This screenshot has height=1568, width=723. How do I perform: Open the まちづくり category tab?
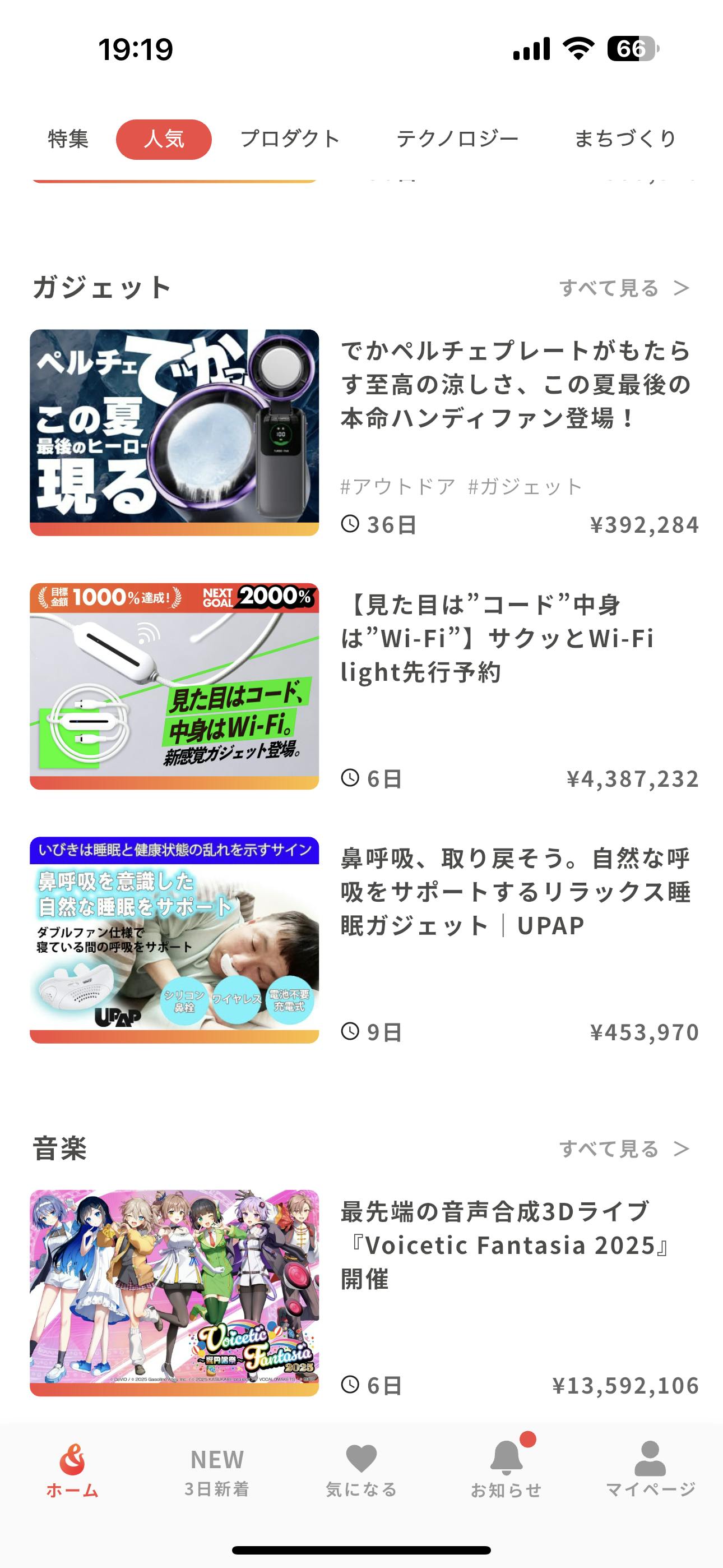pos(625,139)
